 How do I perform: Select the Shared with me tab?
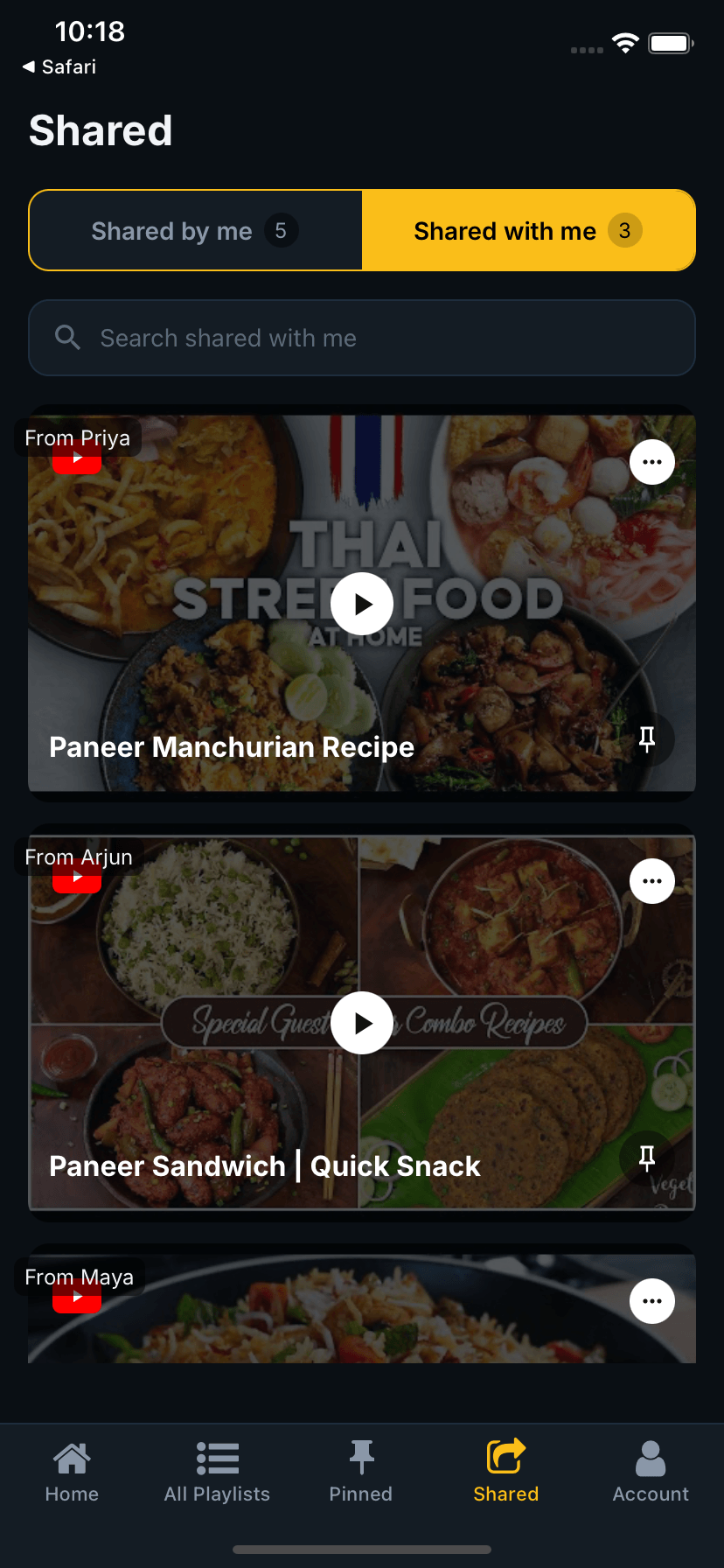tap(528, 230)
